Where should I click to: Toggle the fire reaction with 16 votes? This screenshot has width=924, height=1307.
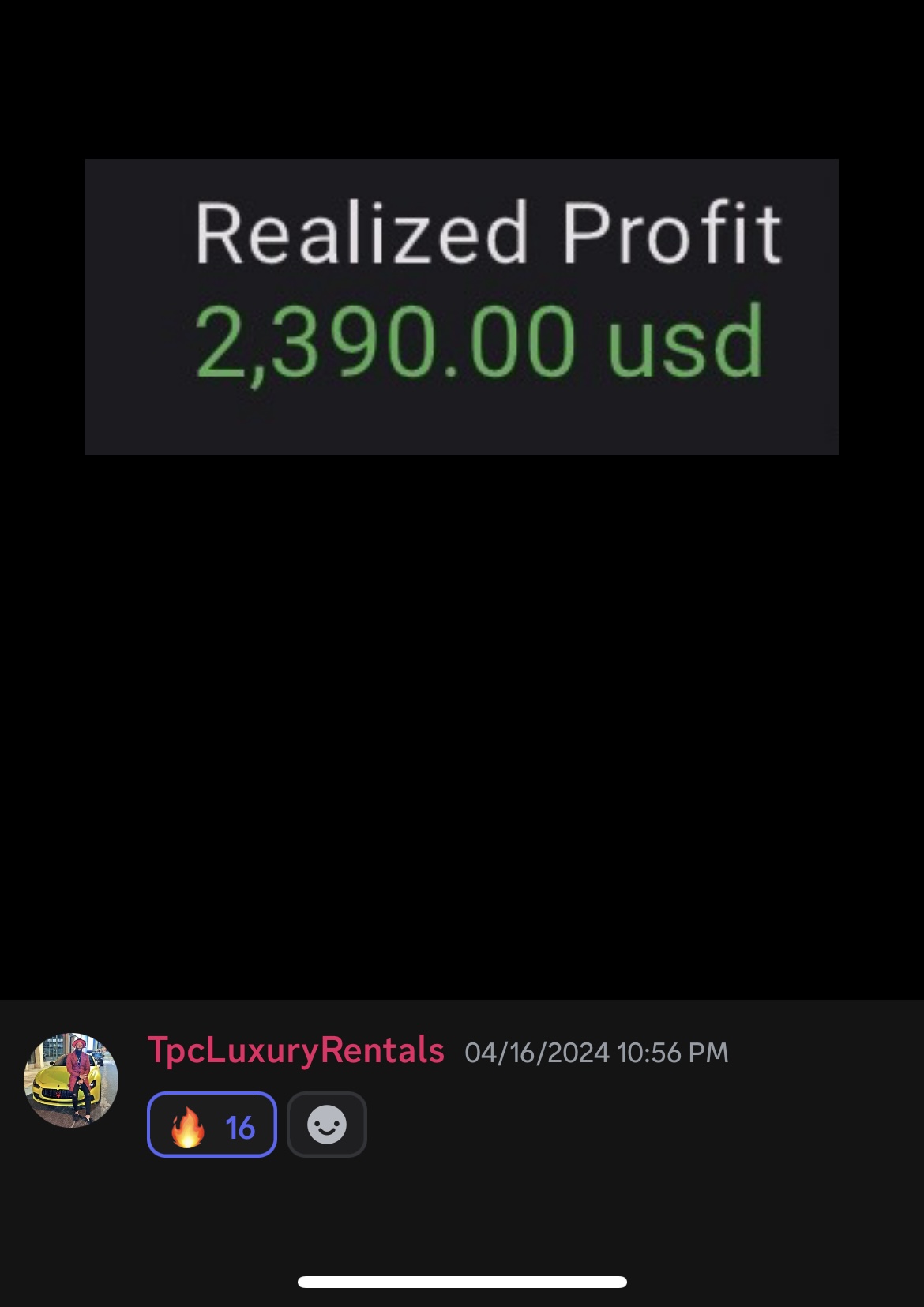point(212,1125)
